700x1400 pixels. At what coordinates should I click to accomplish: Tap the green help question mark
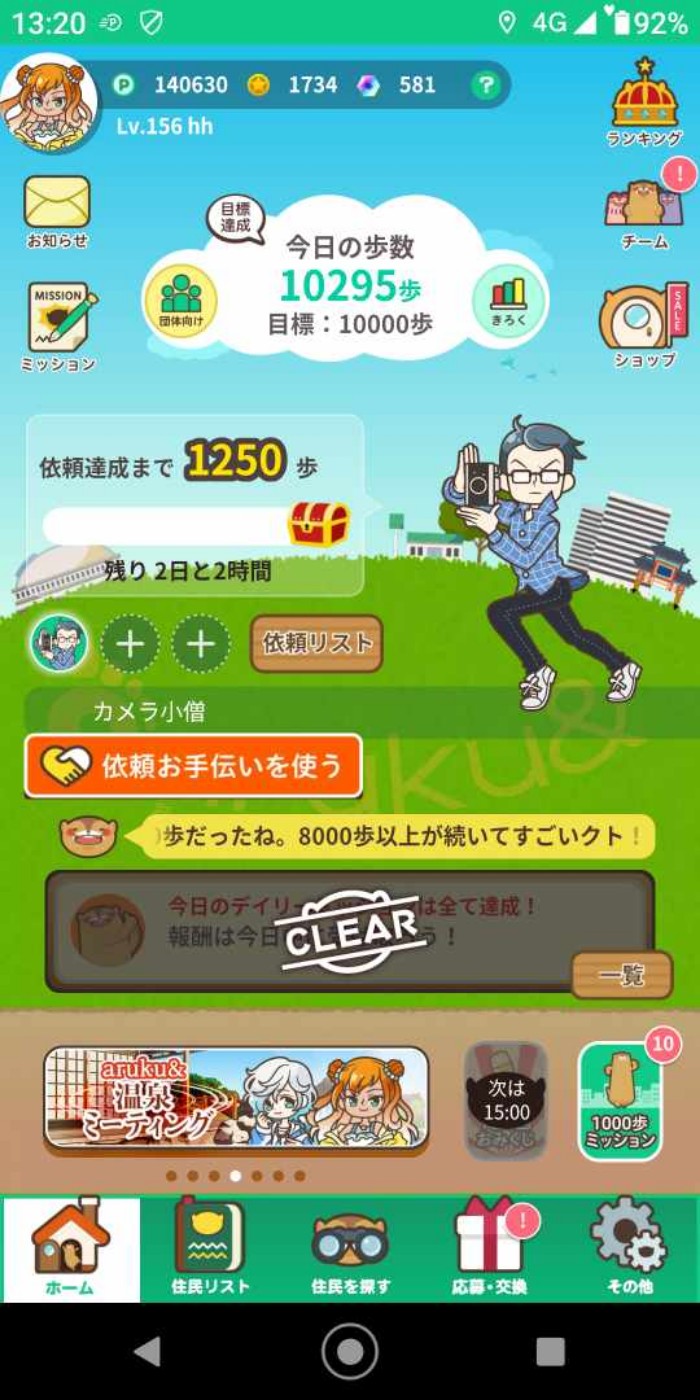[x=485, y=86]
